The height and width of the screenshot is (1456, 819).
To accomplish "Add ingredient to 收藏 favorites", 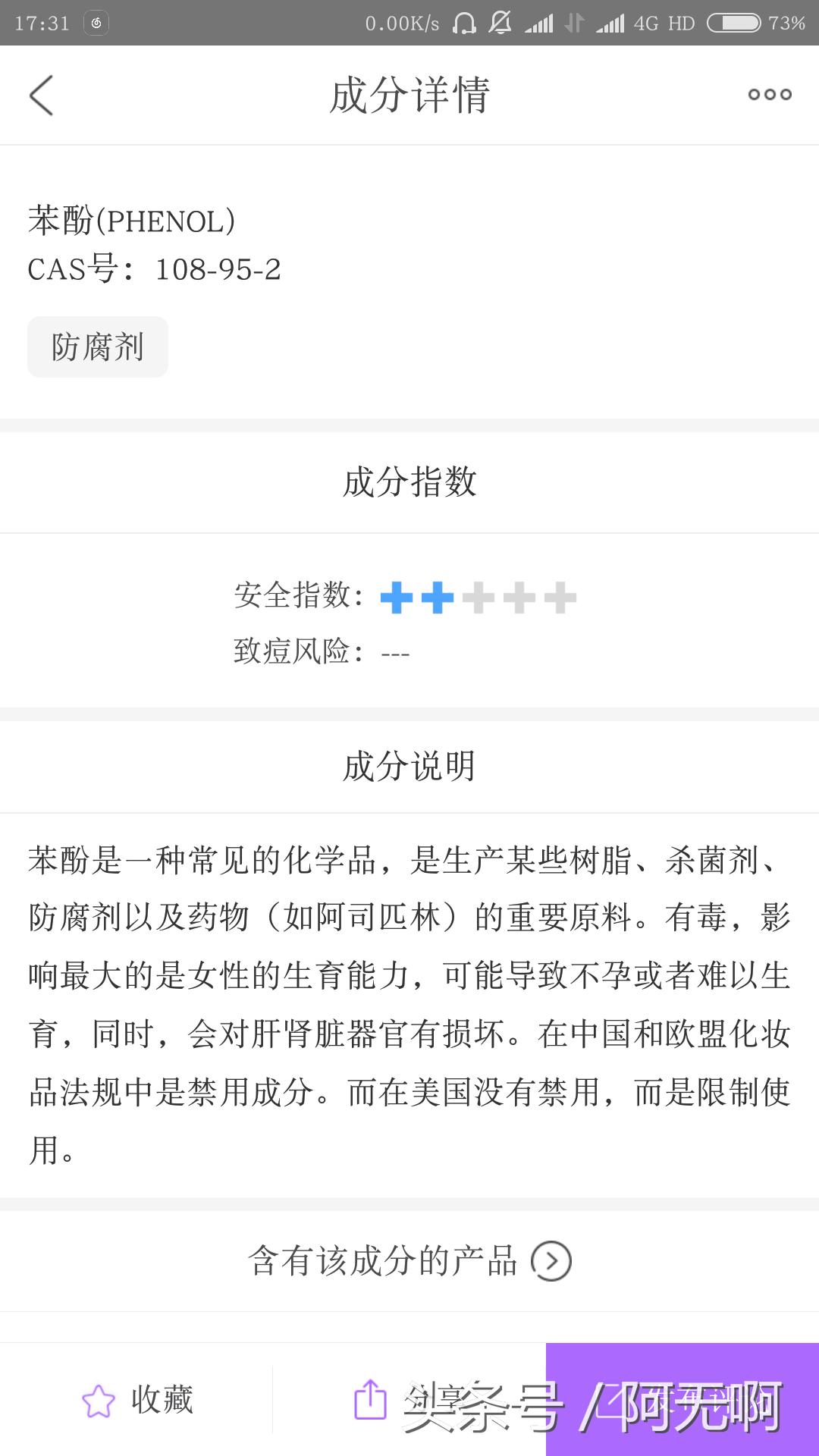I will pos(137,1399).
